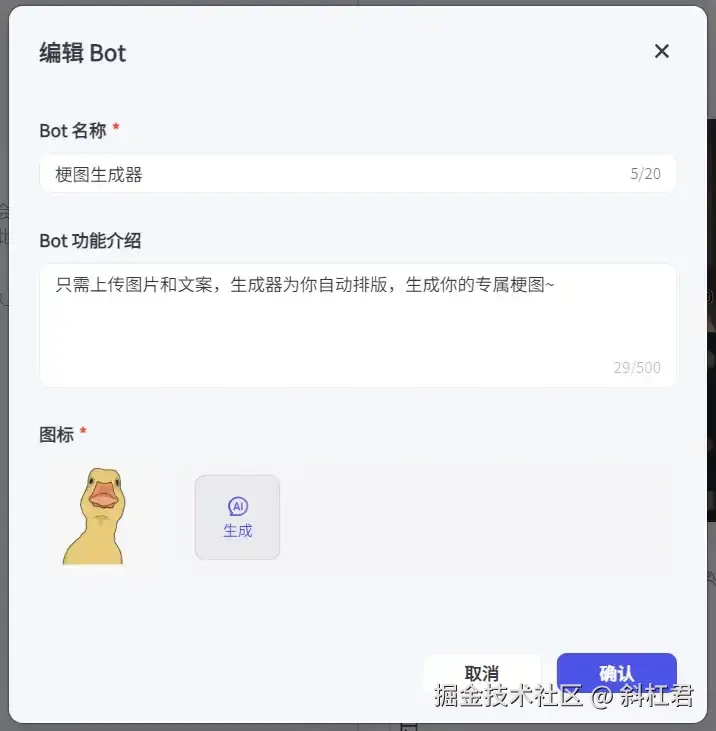Image resolution: width=716 pixels, height=731 pixels.
Task: Cancel with the 取消 button
Action: (x=482, y=673)
